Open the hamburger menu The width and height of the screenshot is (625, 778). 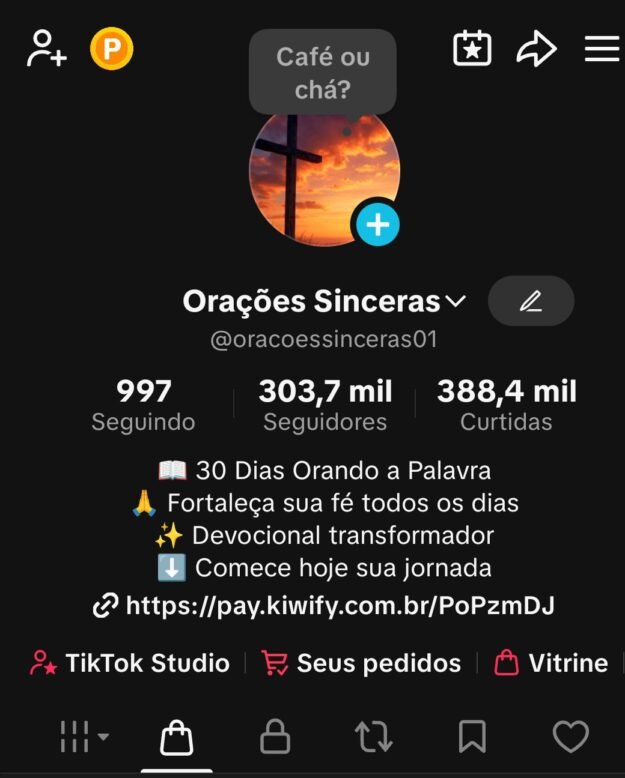tap(602, 49)
